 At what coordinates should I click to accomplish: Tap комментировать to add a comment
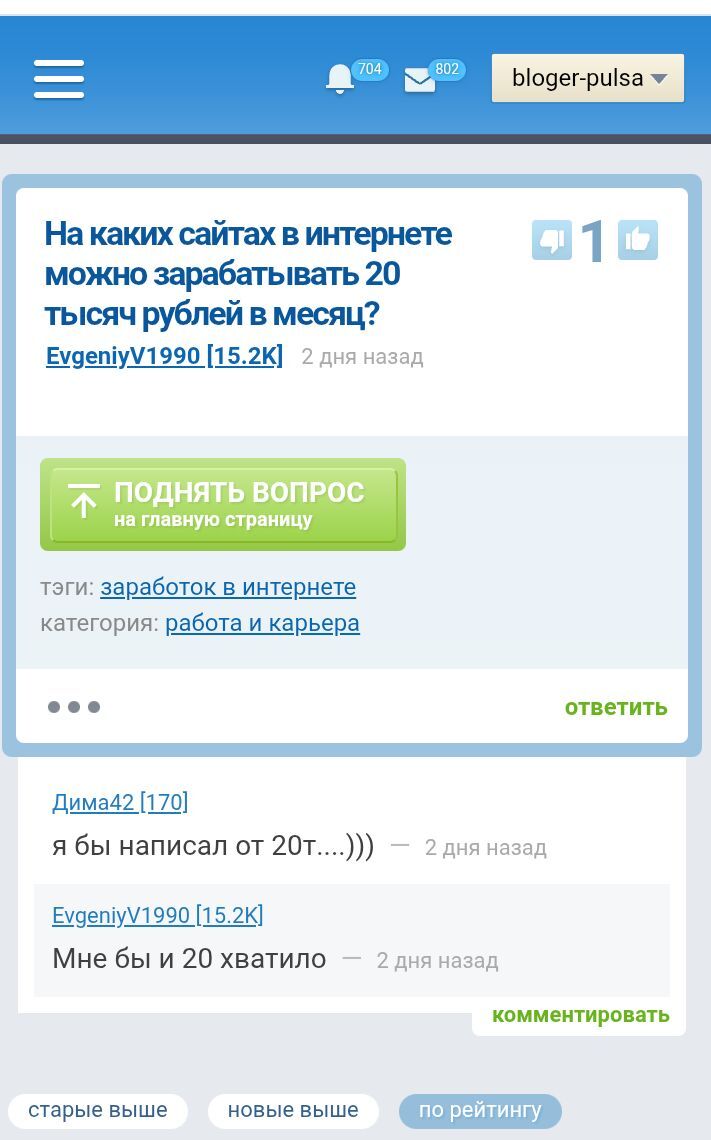click(x=580, y=1015)
